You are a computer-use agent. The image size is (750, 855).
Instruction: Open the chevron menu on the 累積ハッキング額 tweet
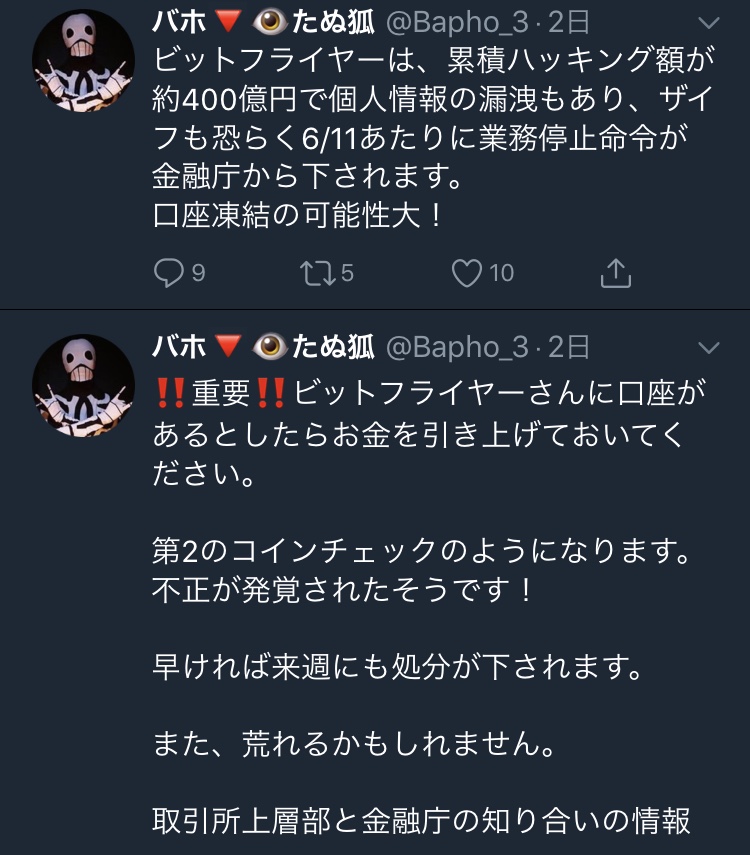tap(708, 22)
